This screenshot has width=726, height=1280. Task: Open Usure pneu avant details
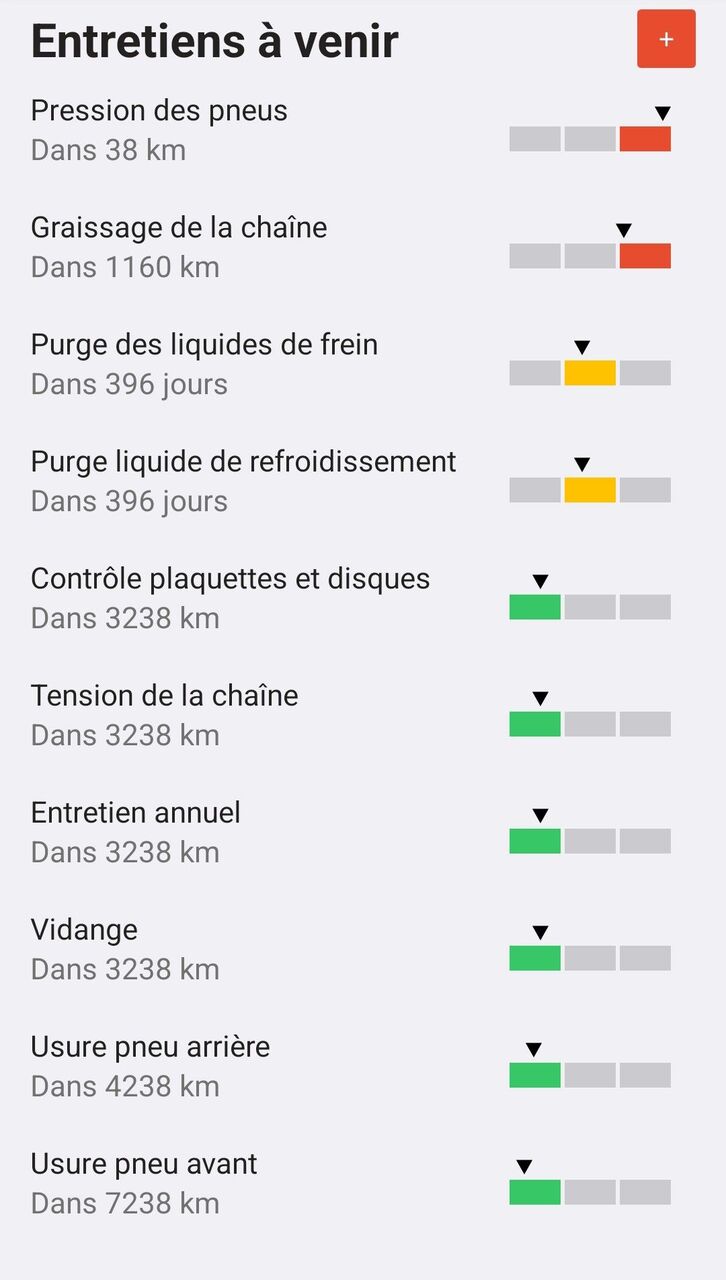(x=144, y=1183)
